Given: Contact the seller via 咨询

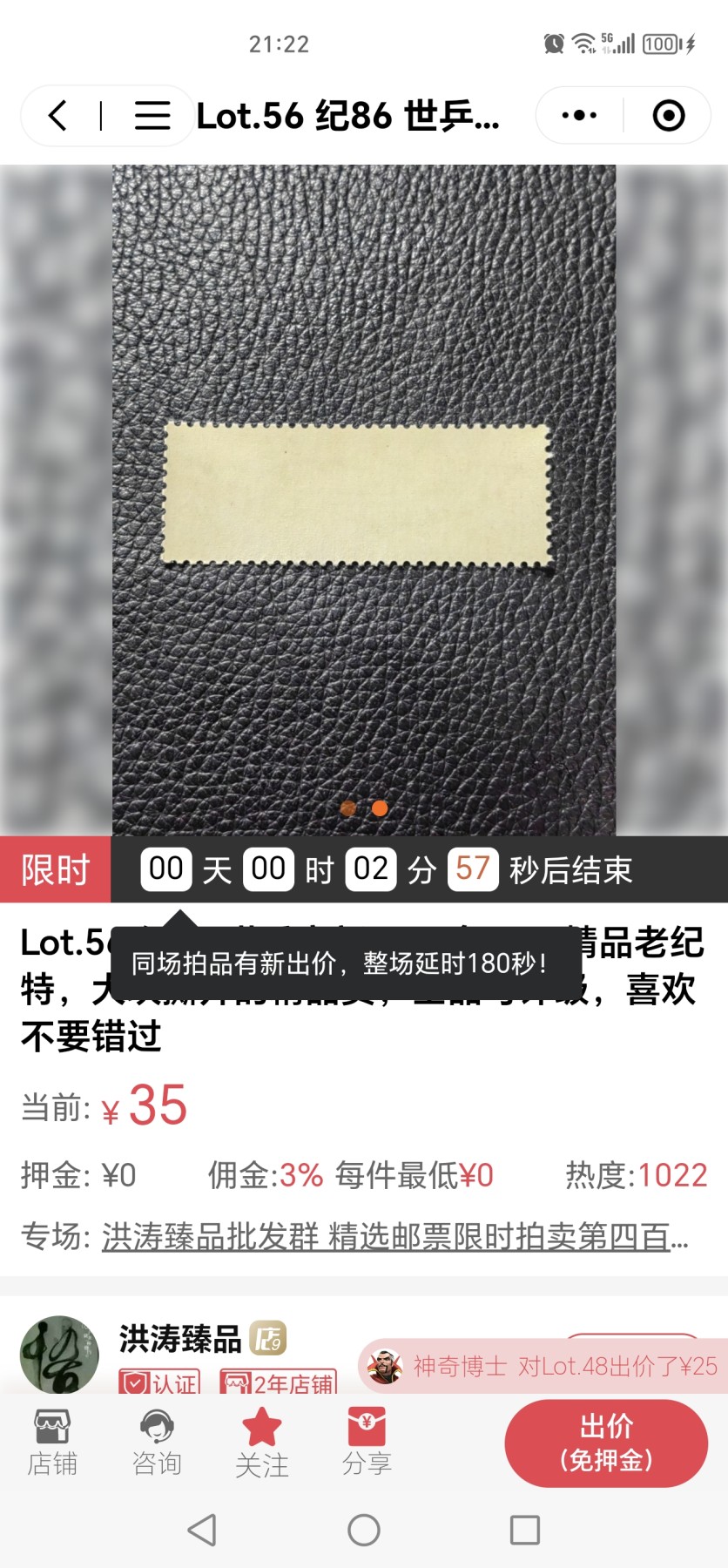Looking at the screenshot, I should [157, 1444].
